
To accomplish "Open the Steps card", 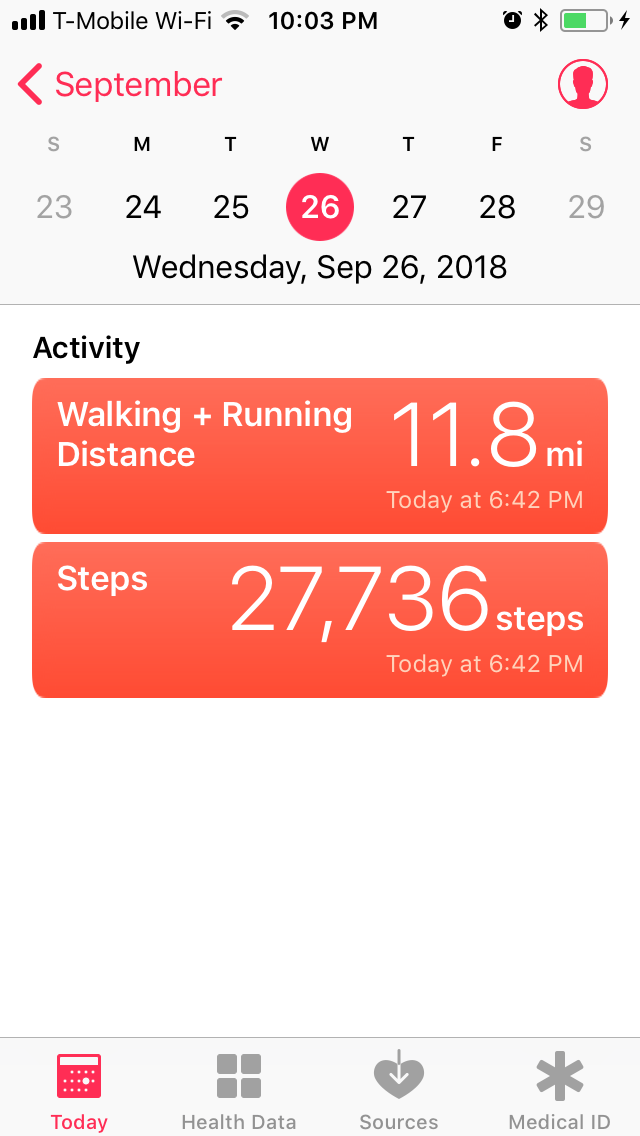I will pyautogui.click(x=320, y=620).
